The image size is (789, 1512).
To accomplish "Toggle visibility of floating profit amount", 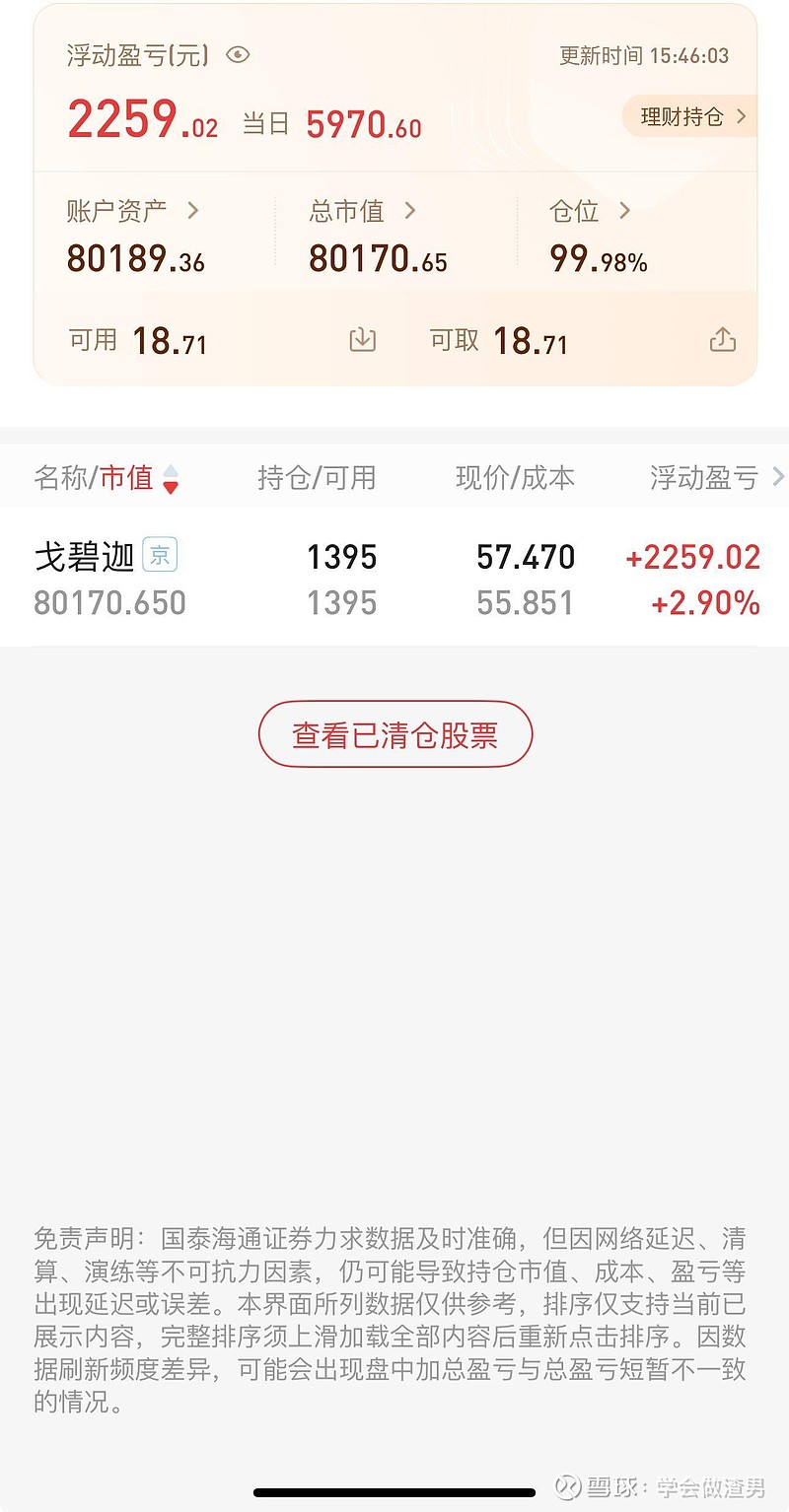I will pyautogui.click(x=238, y=55).
